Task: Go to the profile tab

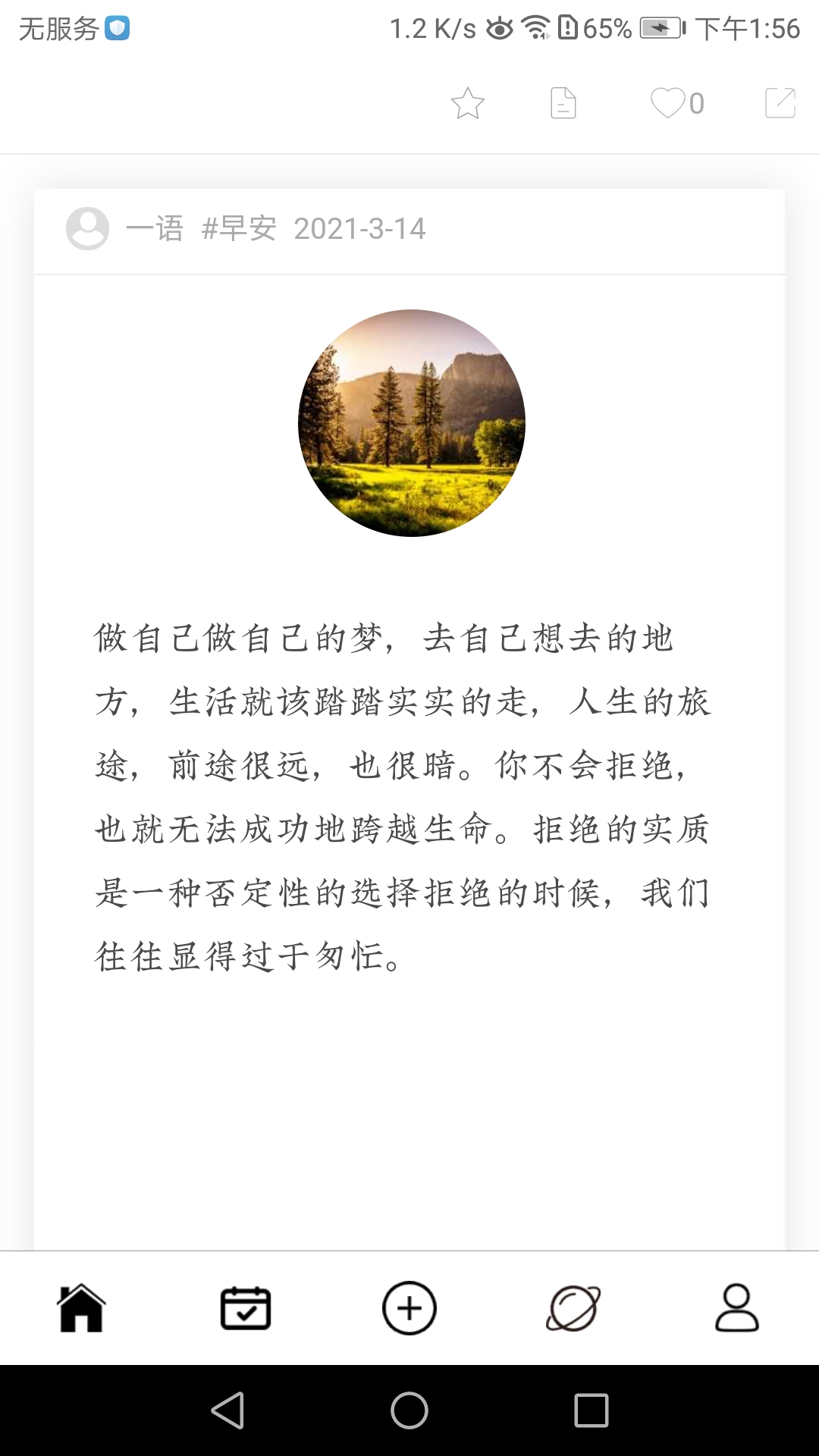Action: [736, 1308]
